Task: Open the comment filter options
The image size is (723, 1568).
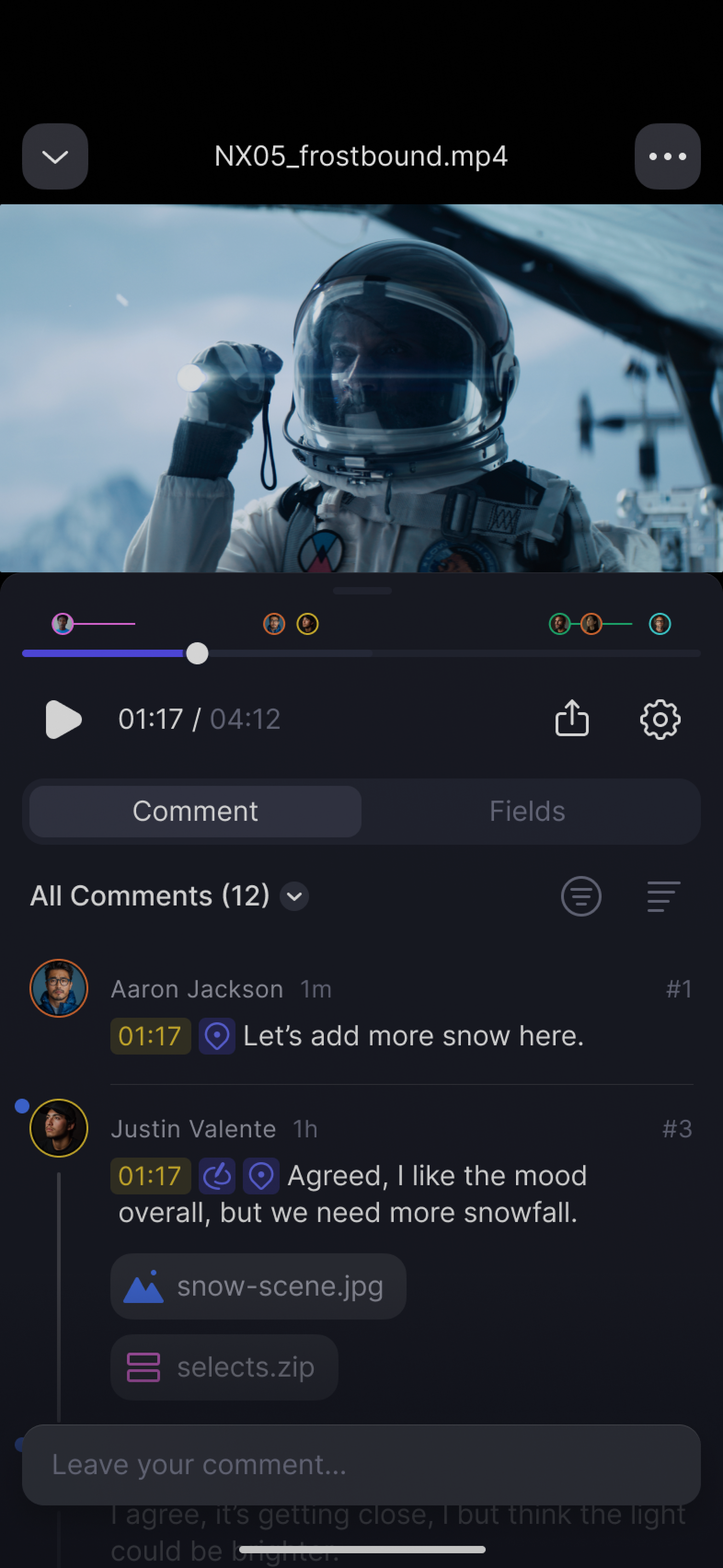Action: [580, 896]
